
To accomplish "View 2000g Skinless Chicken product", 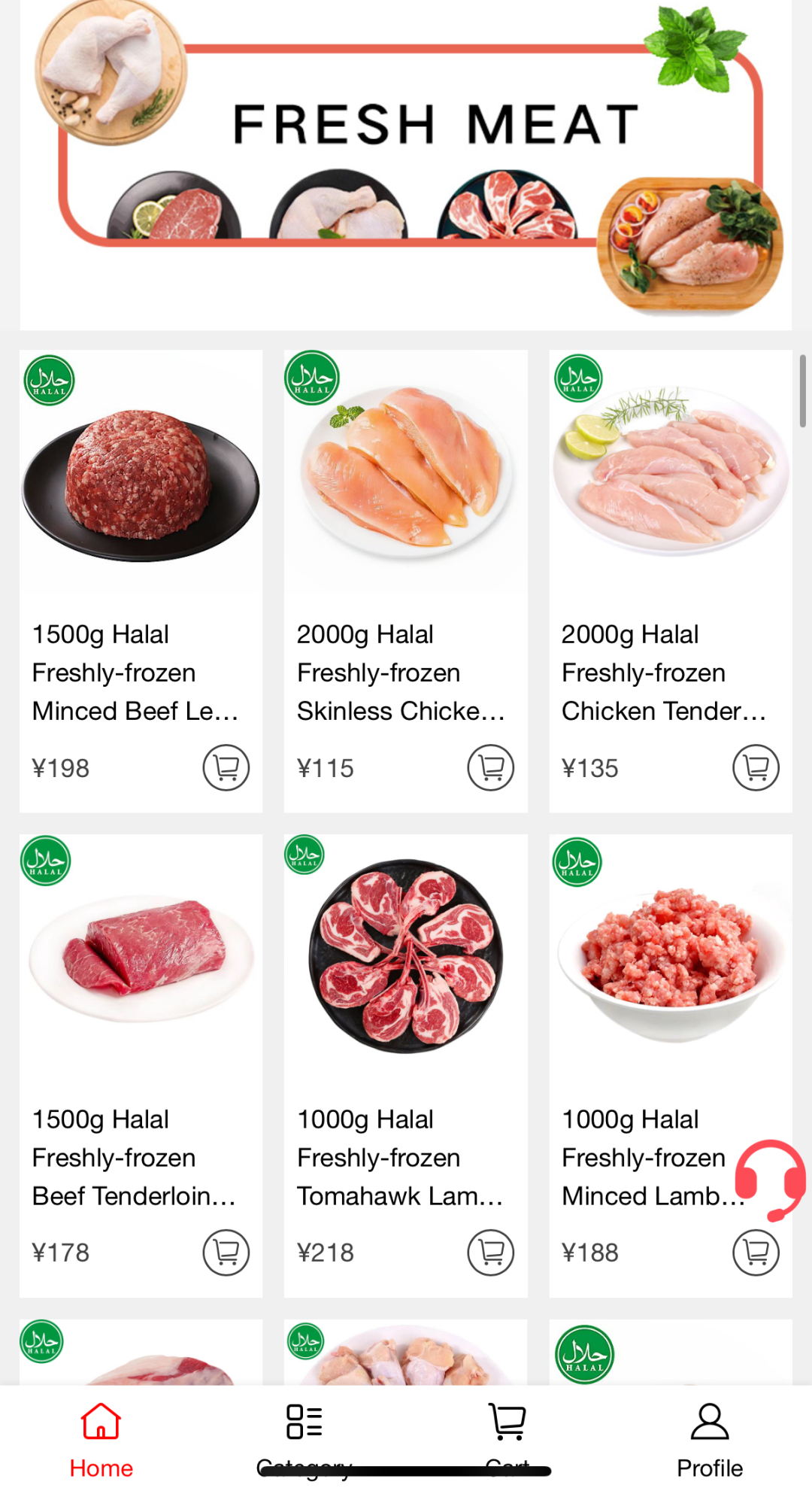I will click(406, 481).
